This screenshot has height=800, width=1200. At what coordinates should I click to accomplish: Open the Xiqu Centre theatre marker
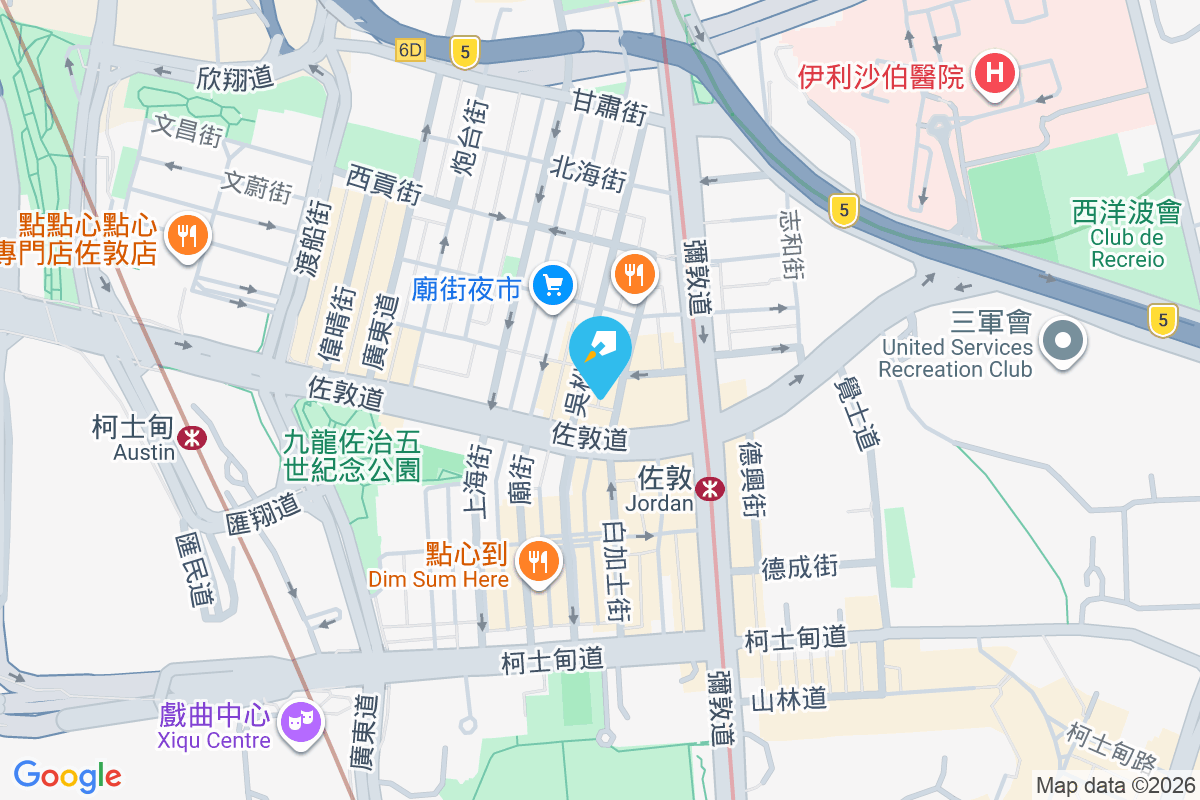(298, 718)
